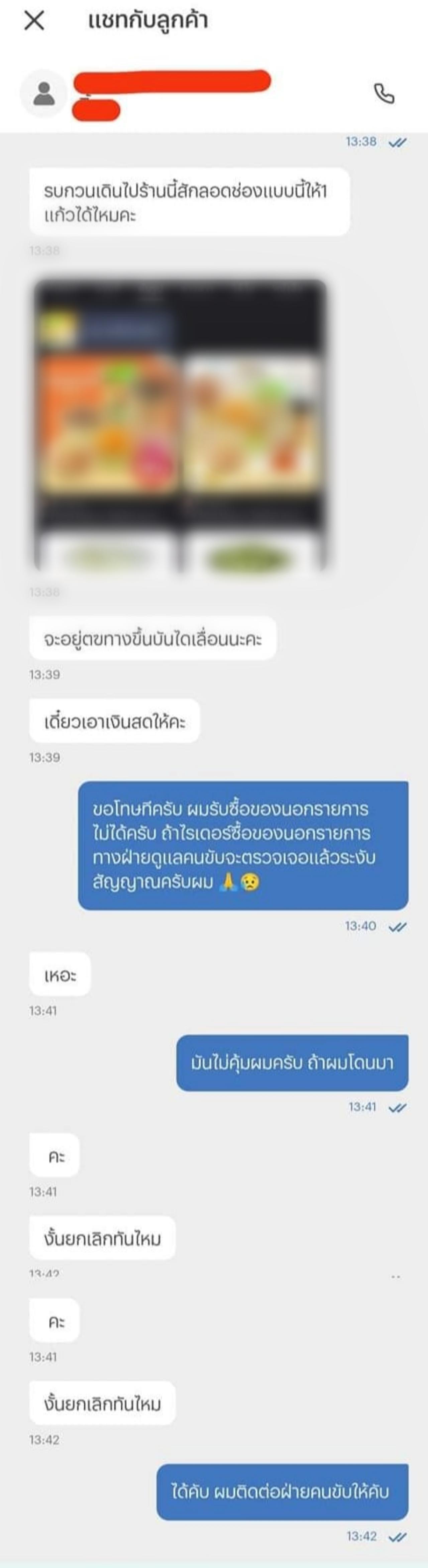Call the customer with the phone icon
Screen dimensions: 428x1568
click(384, 94)
